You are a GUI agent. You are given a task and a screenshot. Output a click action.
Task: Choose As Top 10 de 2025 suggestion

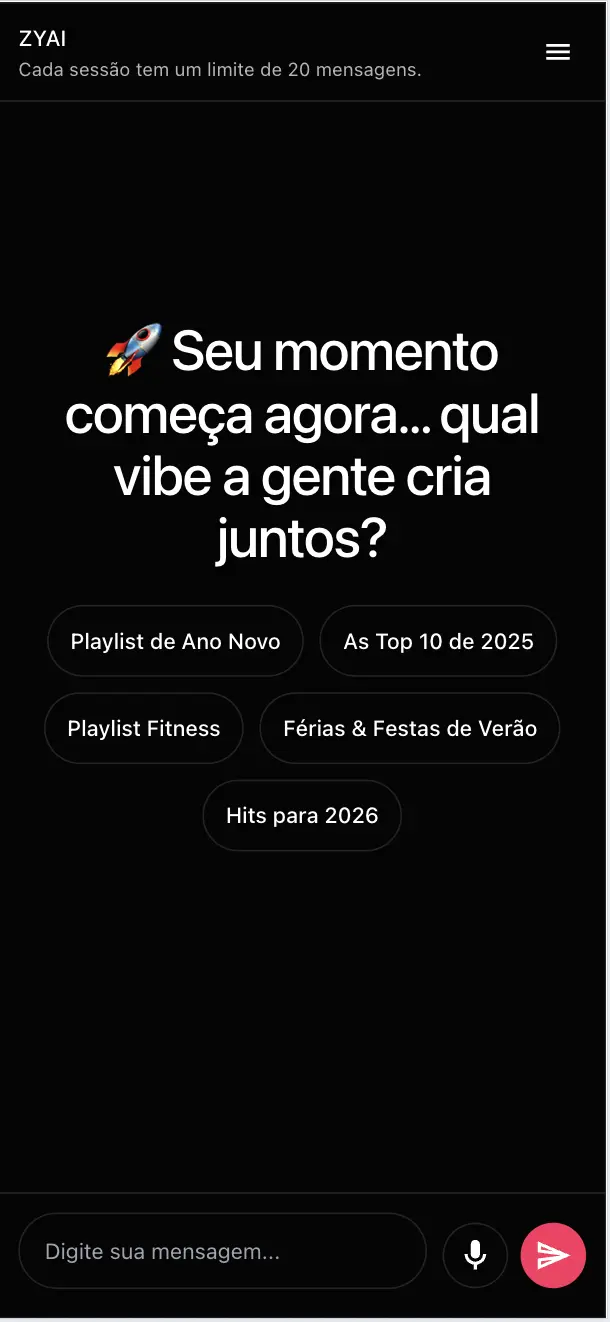coord(438,641)
